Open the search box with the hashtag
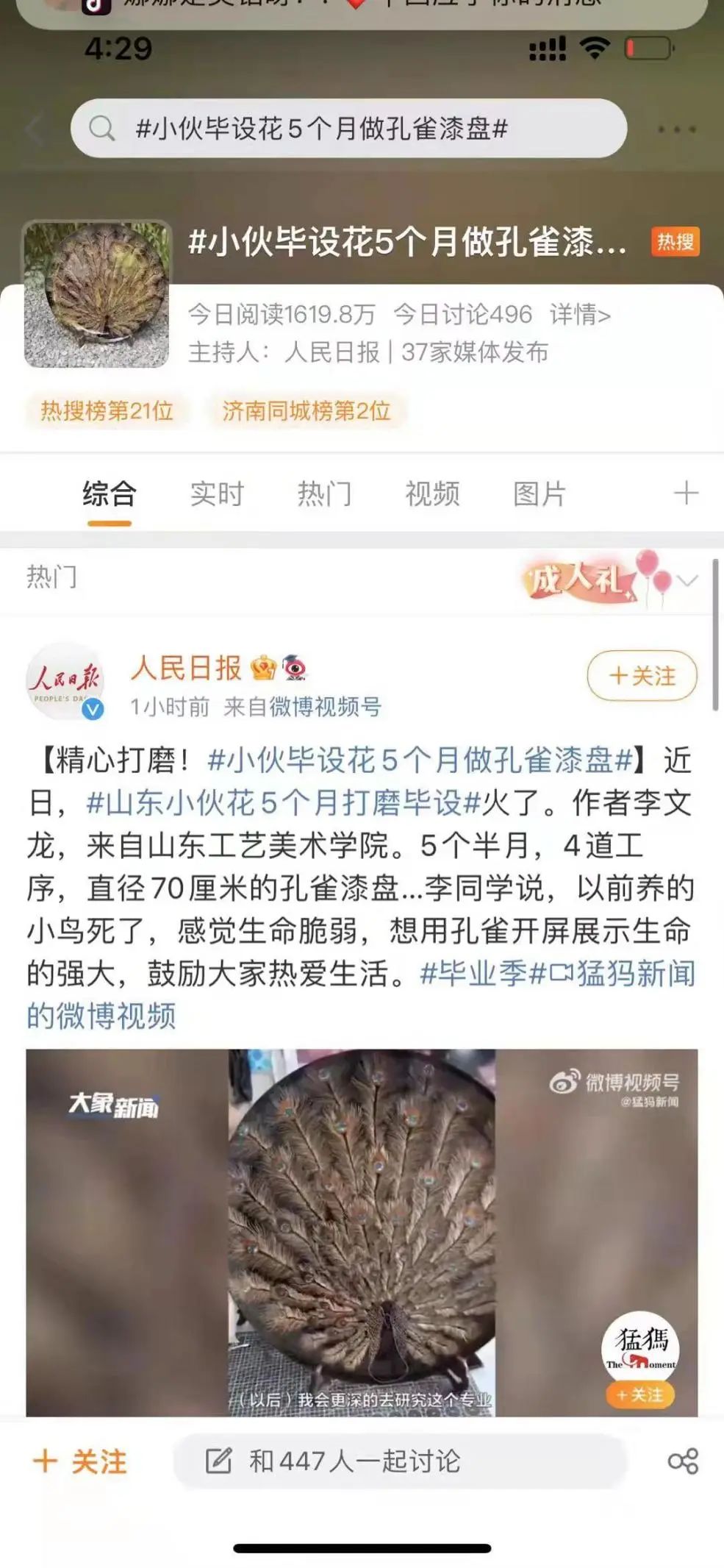The image size is (724, 1568). (348, 129)
